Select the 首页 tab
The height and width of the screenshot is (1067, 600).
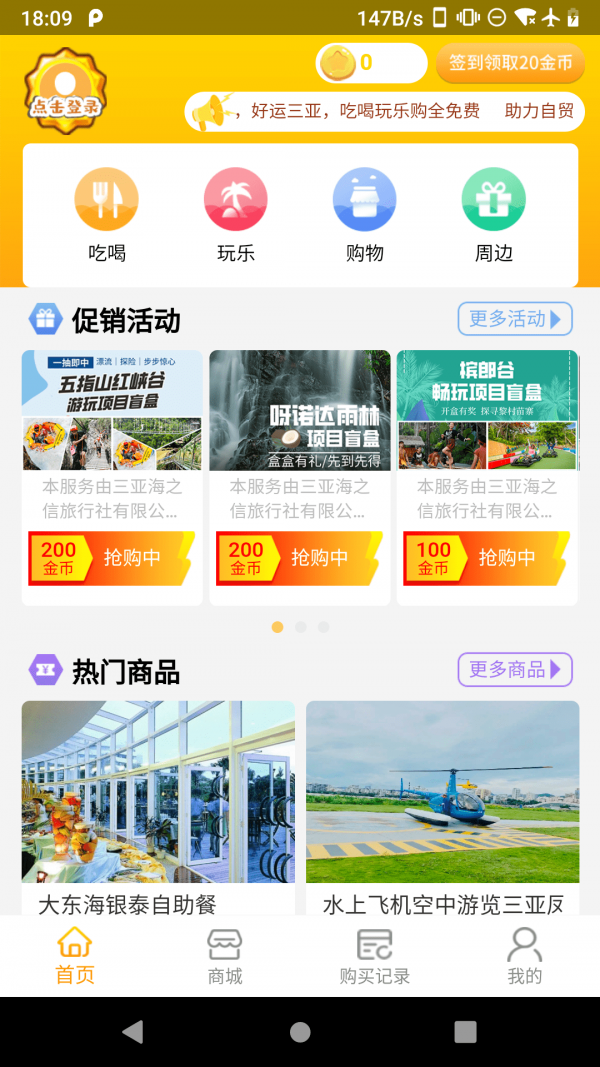(75, 956)
